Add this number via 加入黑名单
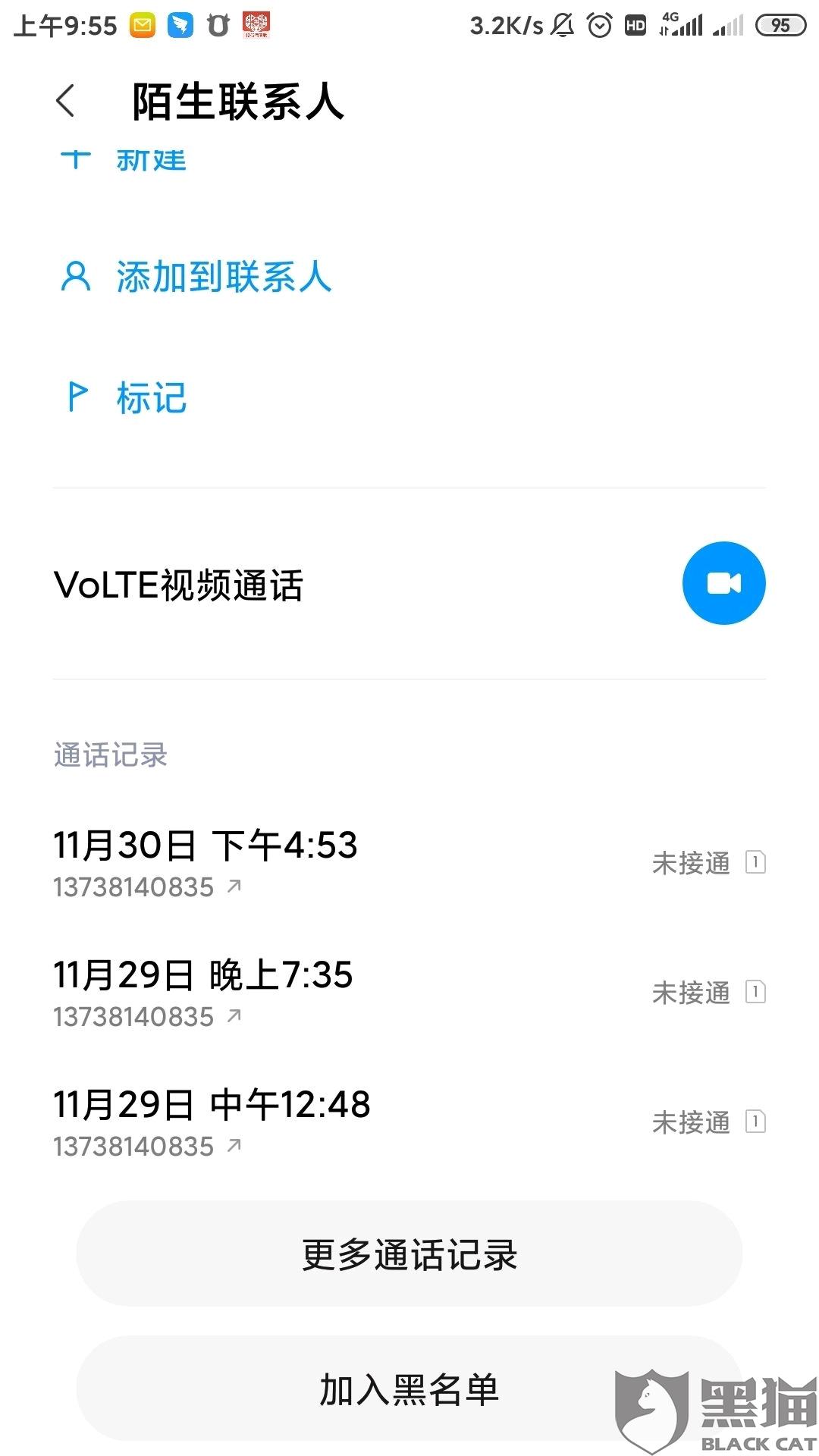 coord(409,1389)
